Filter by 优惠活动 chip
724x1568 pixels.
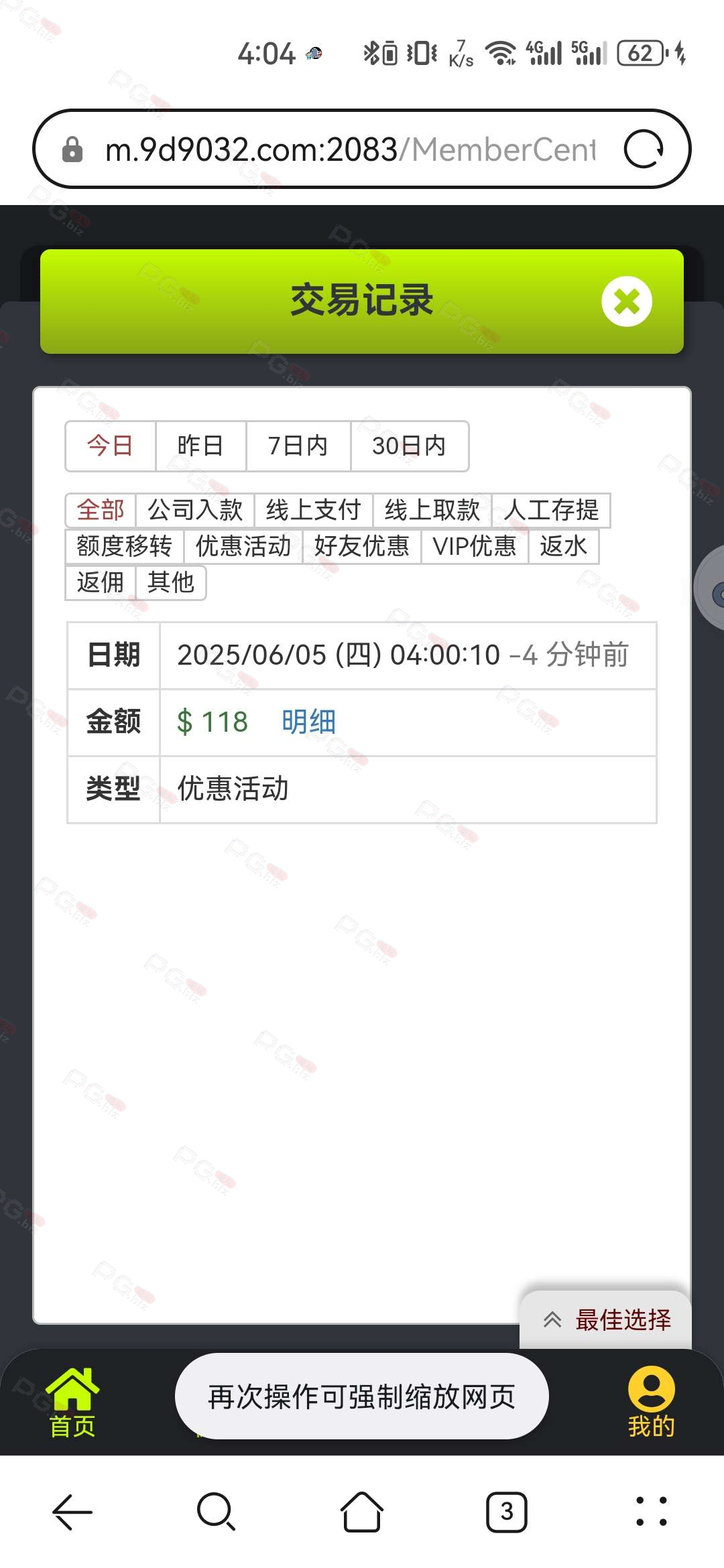[x=243, y=546]
